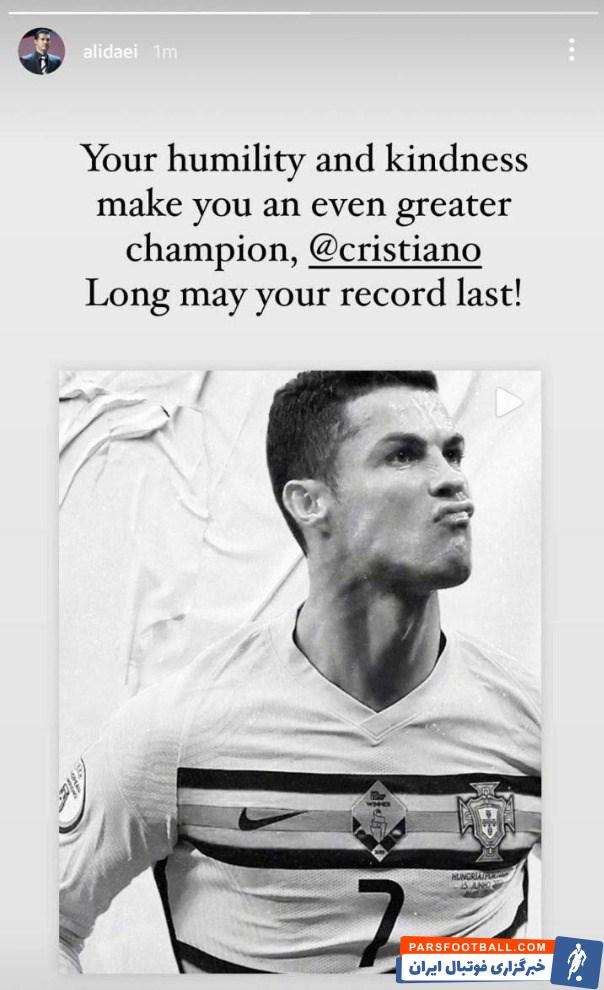604x990 pixels.
Task: Open the three-dot overflow menu
Action: coord(571,50)
